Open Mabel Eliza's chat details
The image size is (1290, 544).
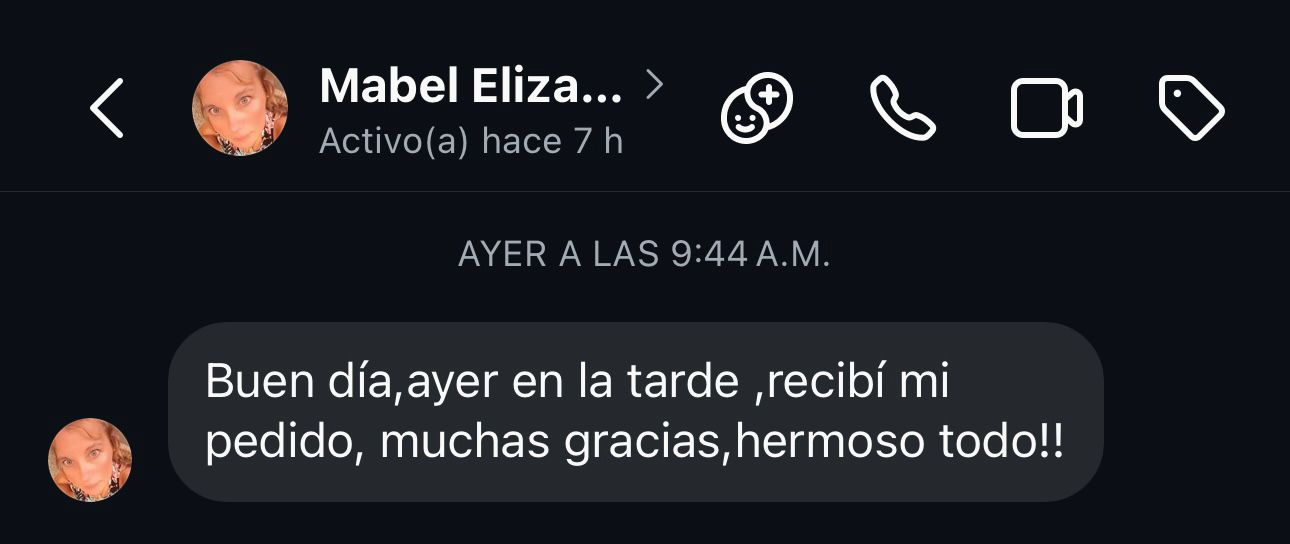(x=470, y=88)
